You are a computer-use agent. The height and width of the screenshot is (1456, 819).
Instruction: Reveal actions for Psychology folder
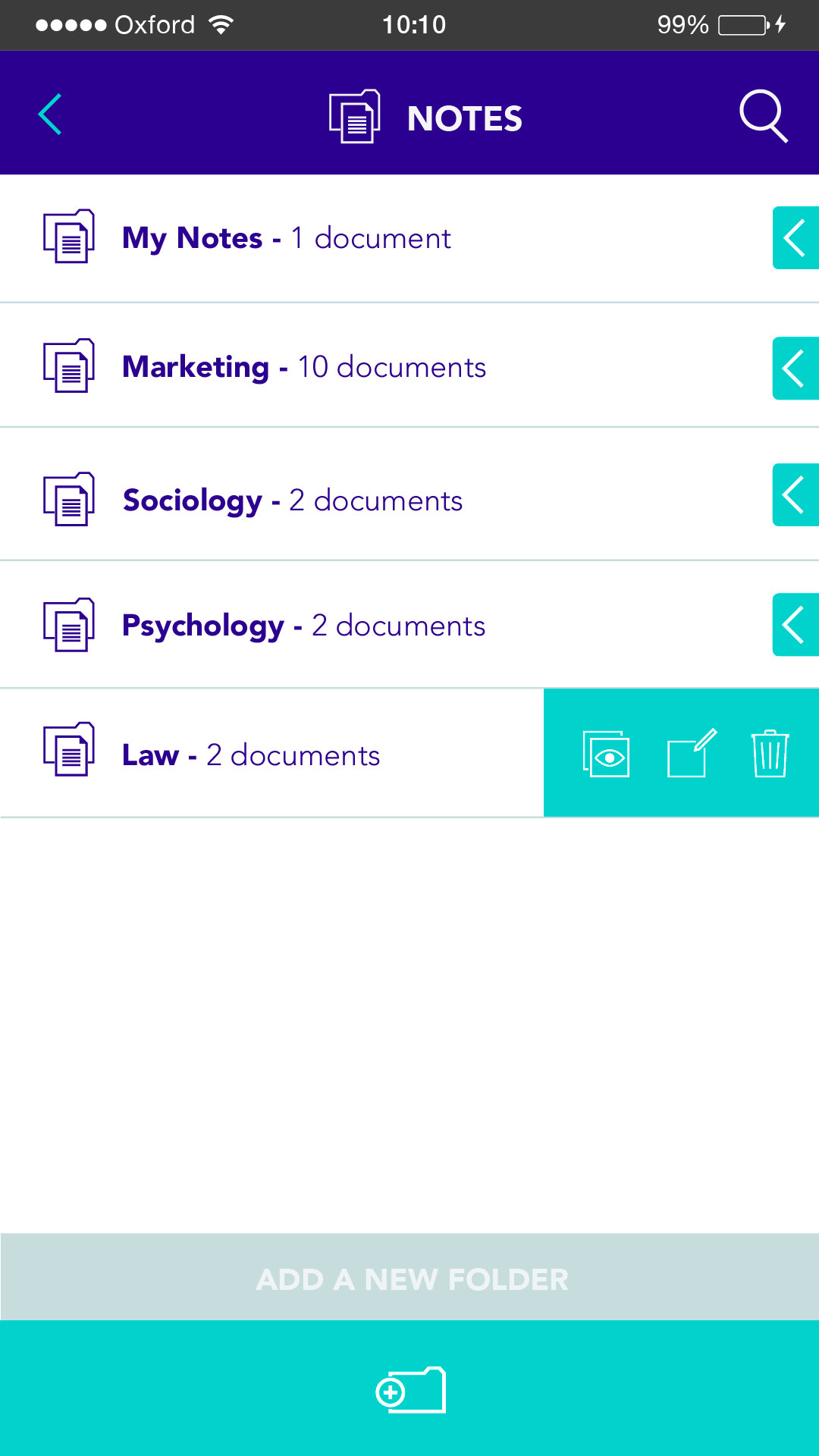click(x=795, y=625)
